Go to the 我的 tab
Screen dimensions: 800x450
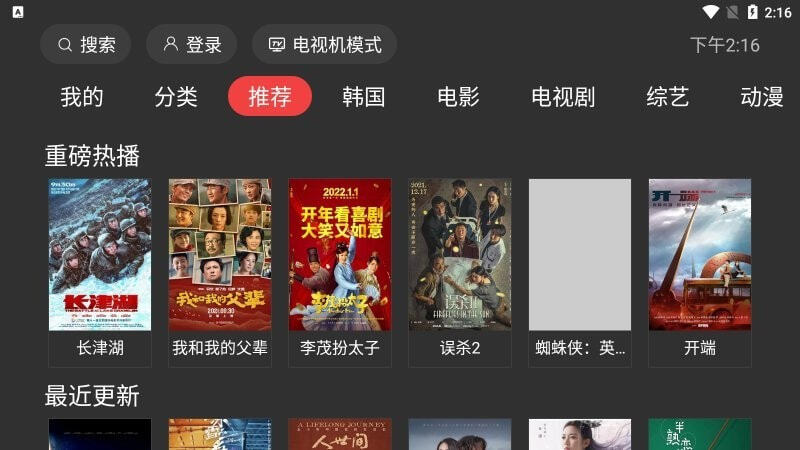pos(82,97)
